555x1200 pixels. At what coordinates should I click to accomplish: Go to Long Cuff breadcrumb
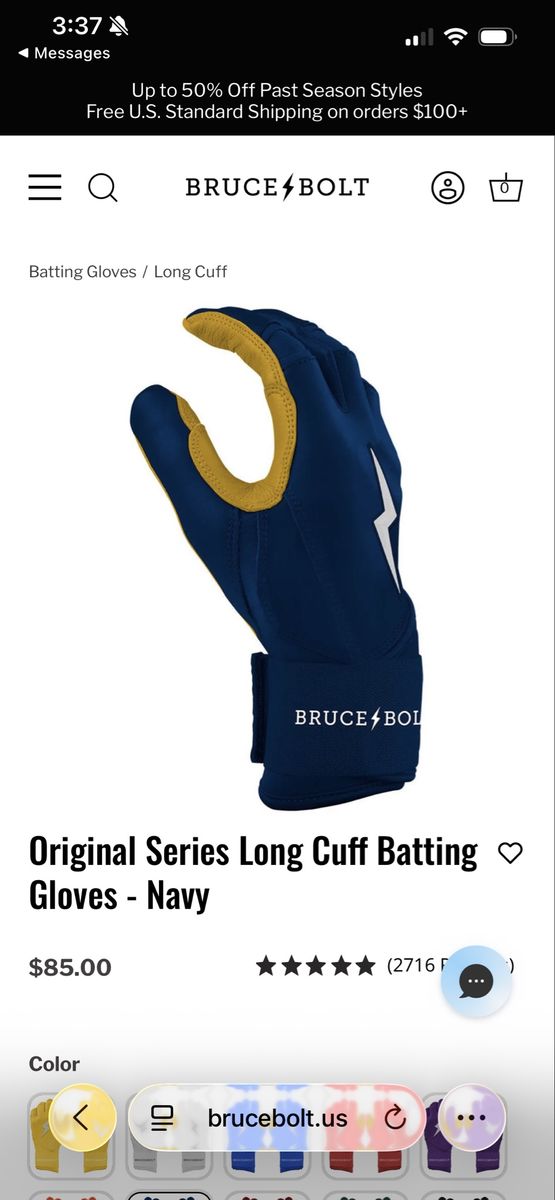(190, 271)
